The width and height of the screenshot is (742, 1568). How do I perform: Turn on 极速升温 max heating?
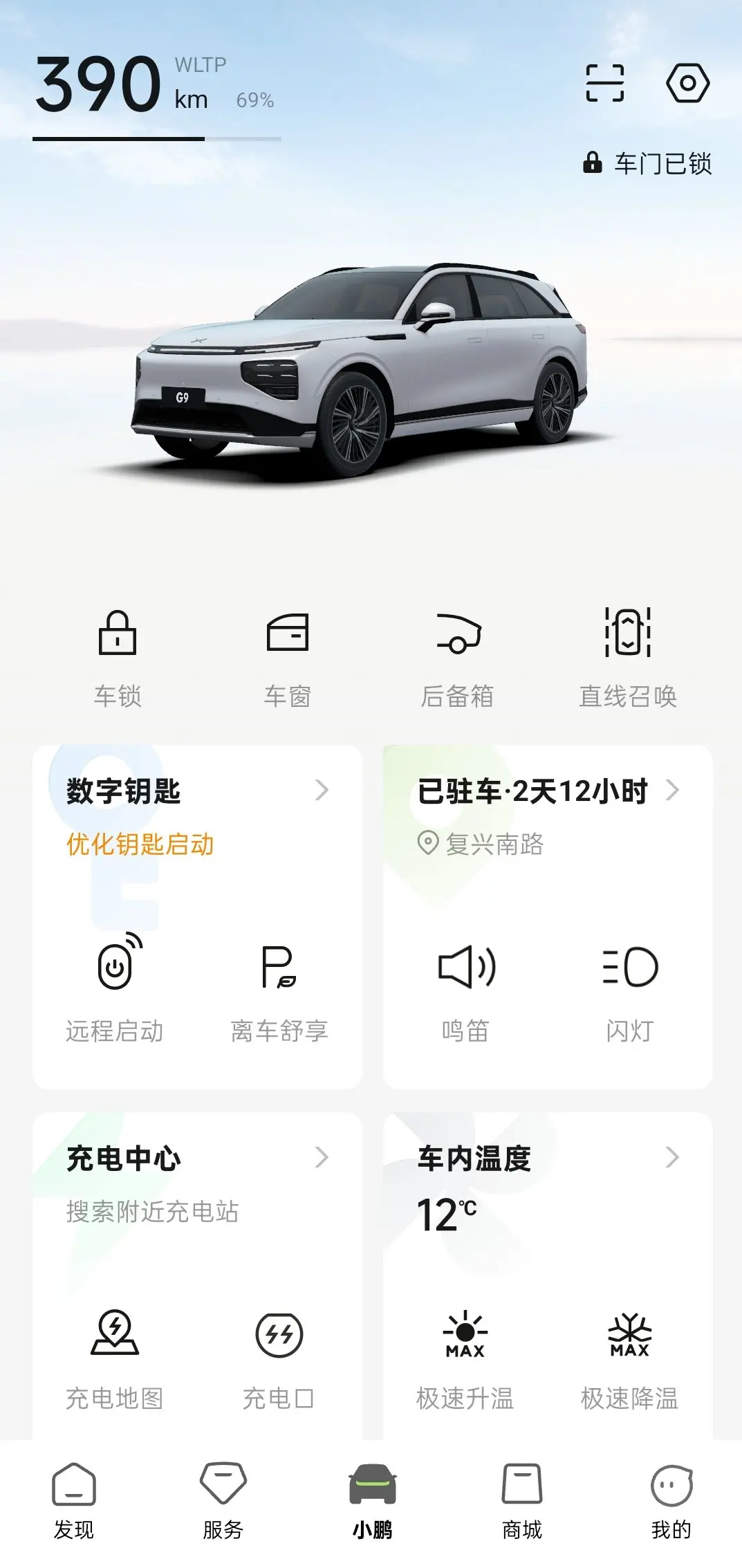coord(465,1357)
